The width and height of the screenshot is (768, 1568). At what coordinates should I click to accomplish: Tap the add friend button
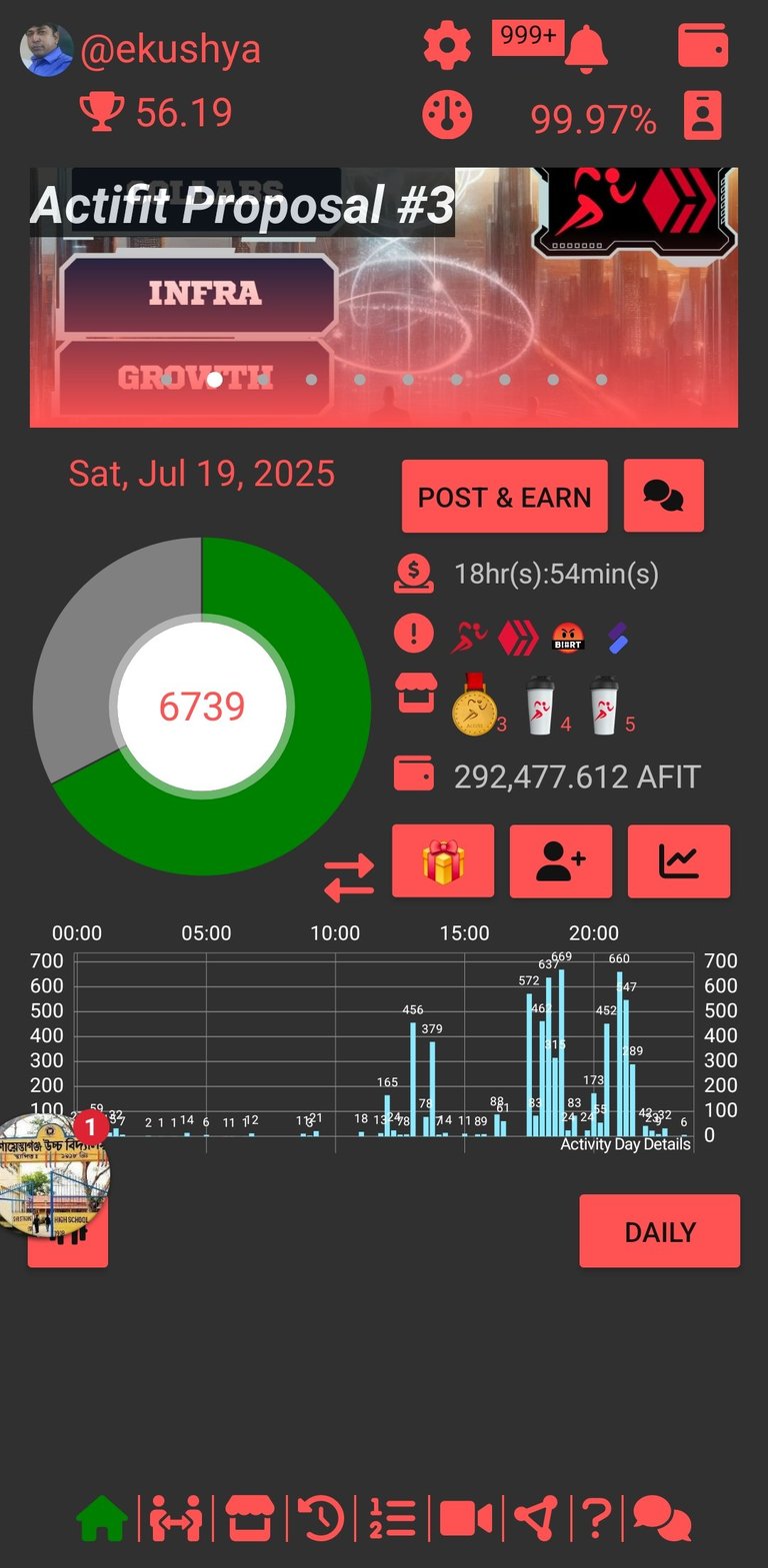click(x=561, y=861)
